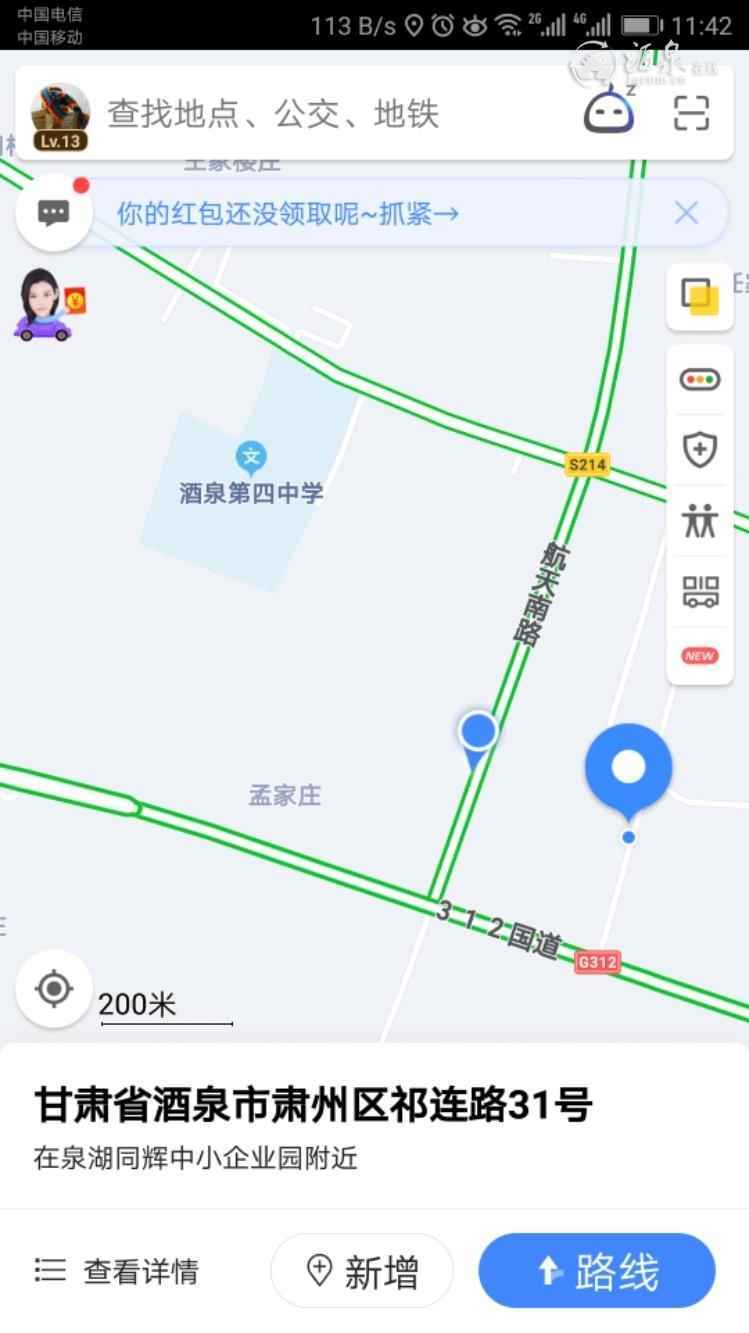Open messages via the chat bubble icon
This screenshot has height=1333, width=749.
pyautogui.click(x=53, y=211)
